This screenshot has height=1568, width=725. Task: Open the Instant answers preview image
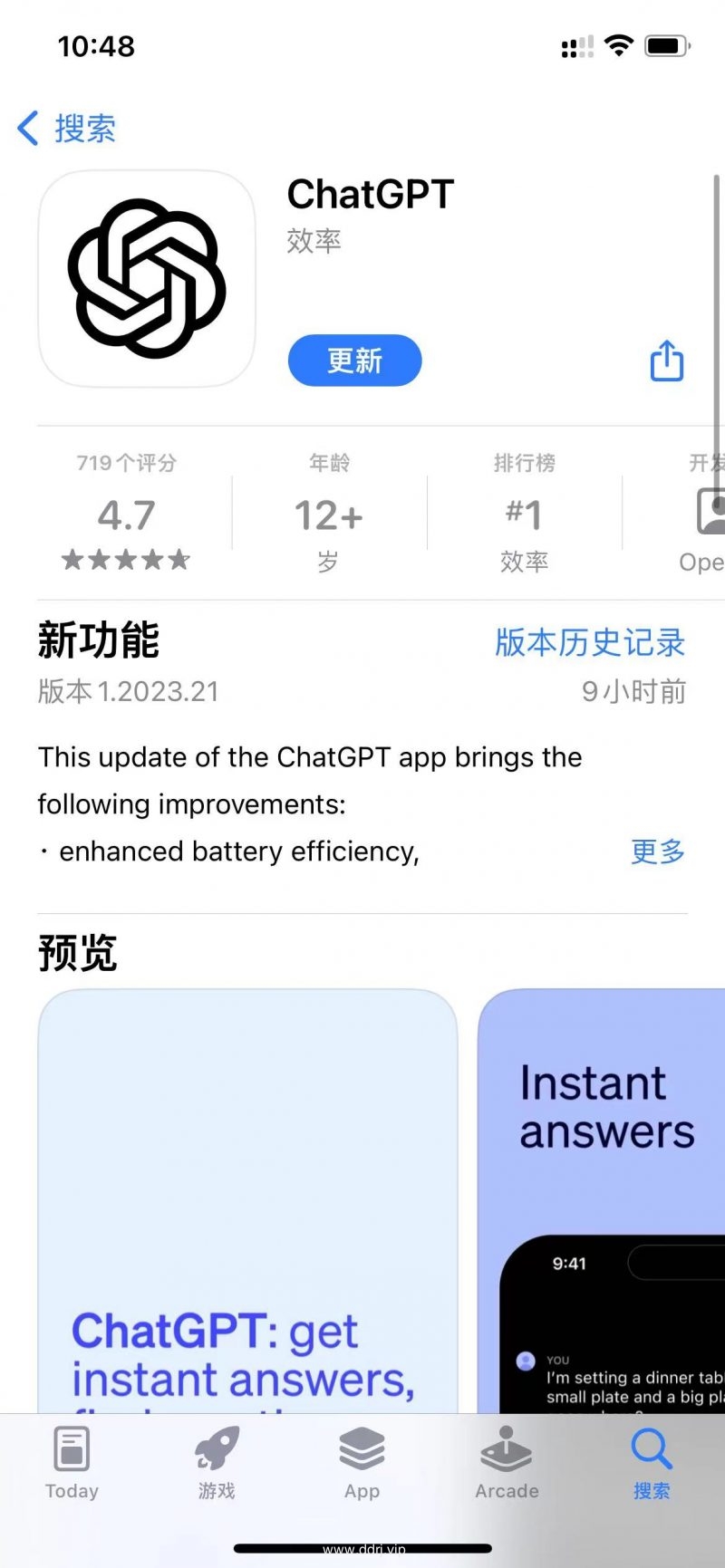602,1201
